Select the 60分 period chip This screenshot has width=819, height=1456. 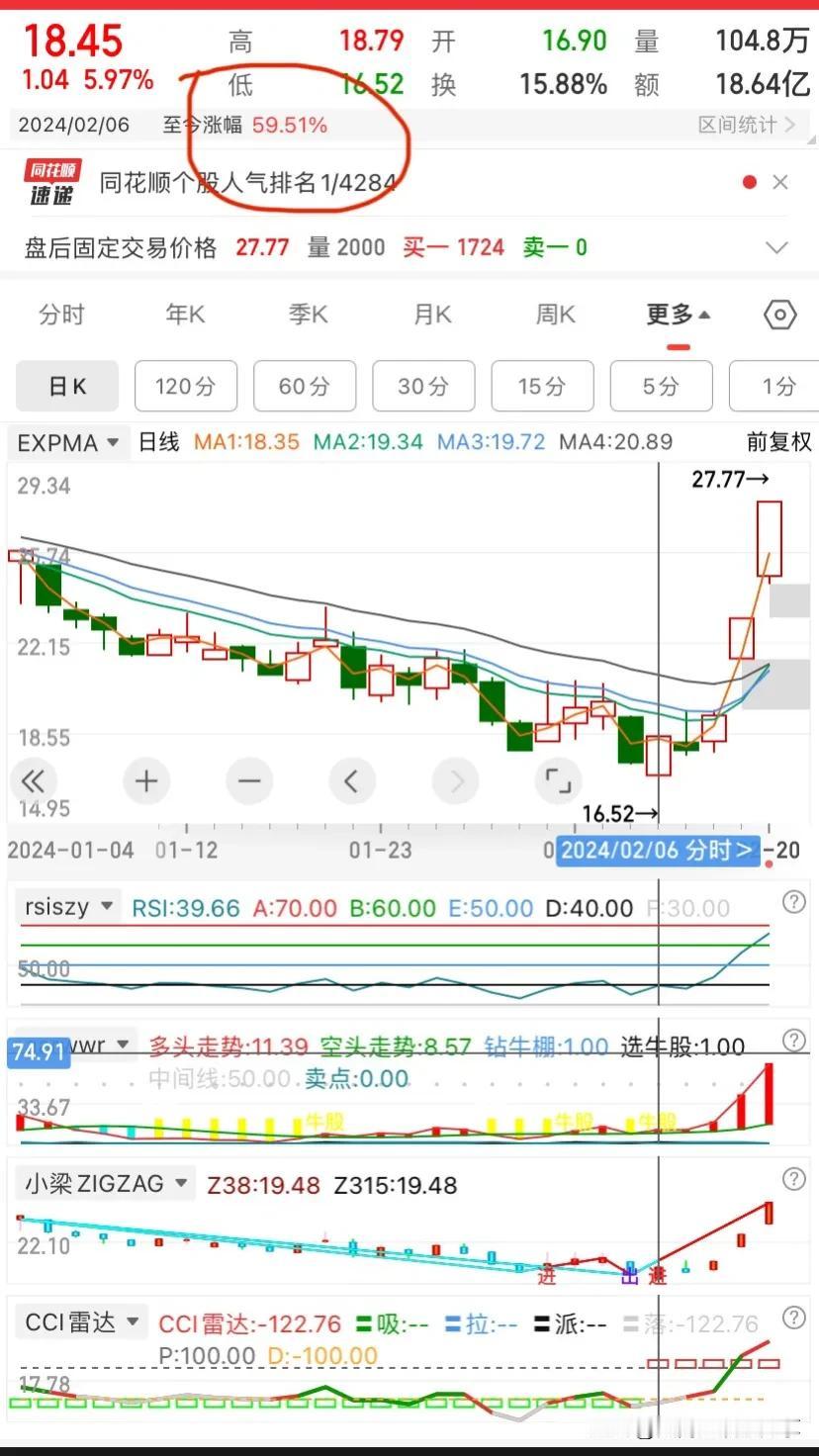(x=305, y=386)
